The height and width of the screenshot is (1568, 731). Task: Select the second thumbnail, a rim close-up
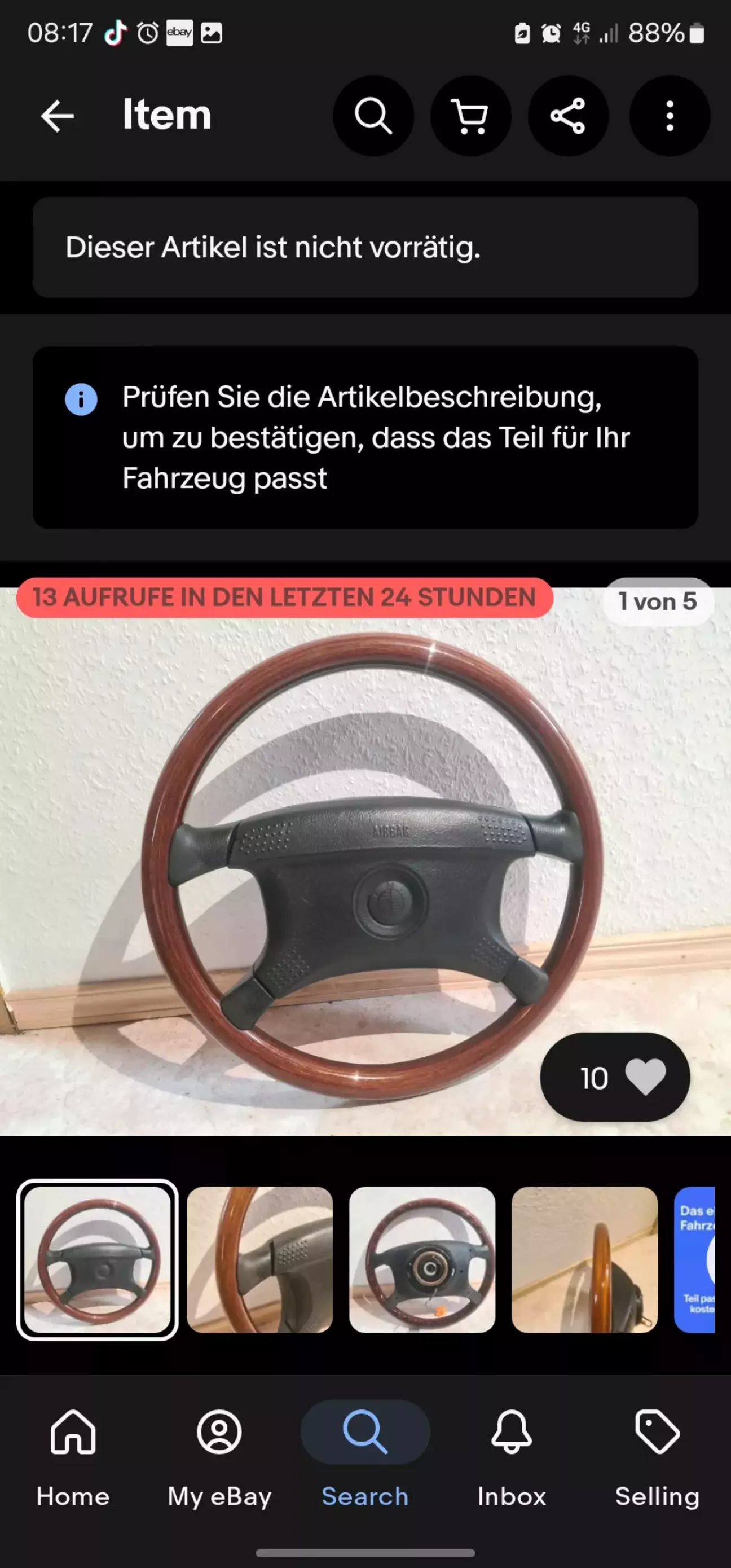click(x=260, y=1260)
